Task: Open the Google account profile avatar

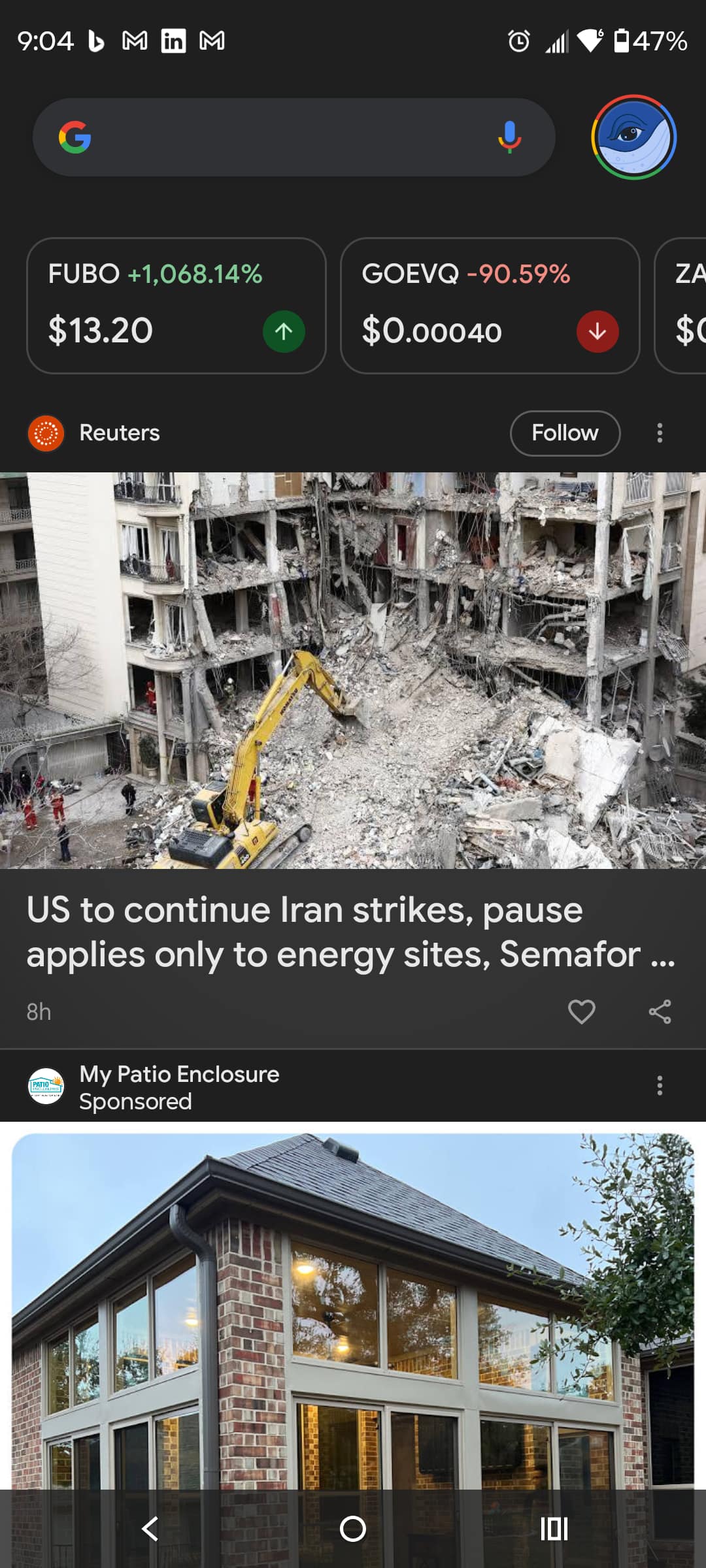Action: tap(633, 137)
